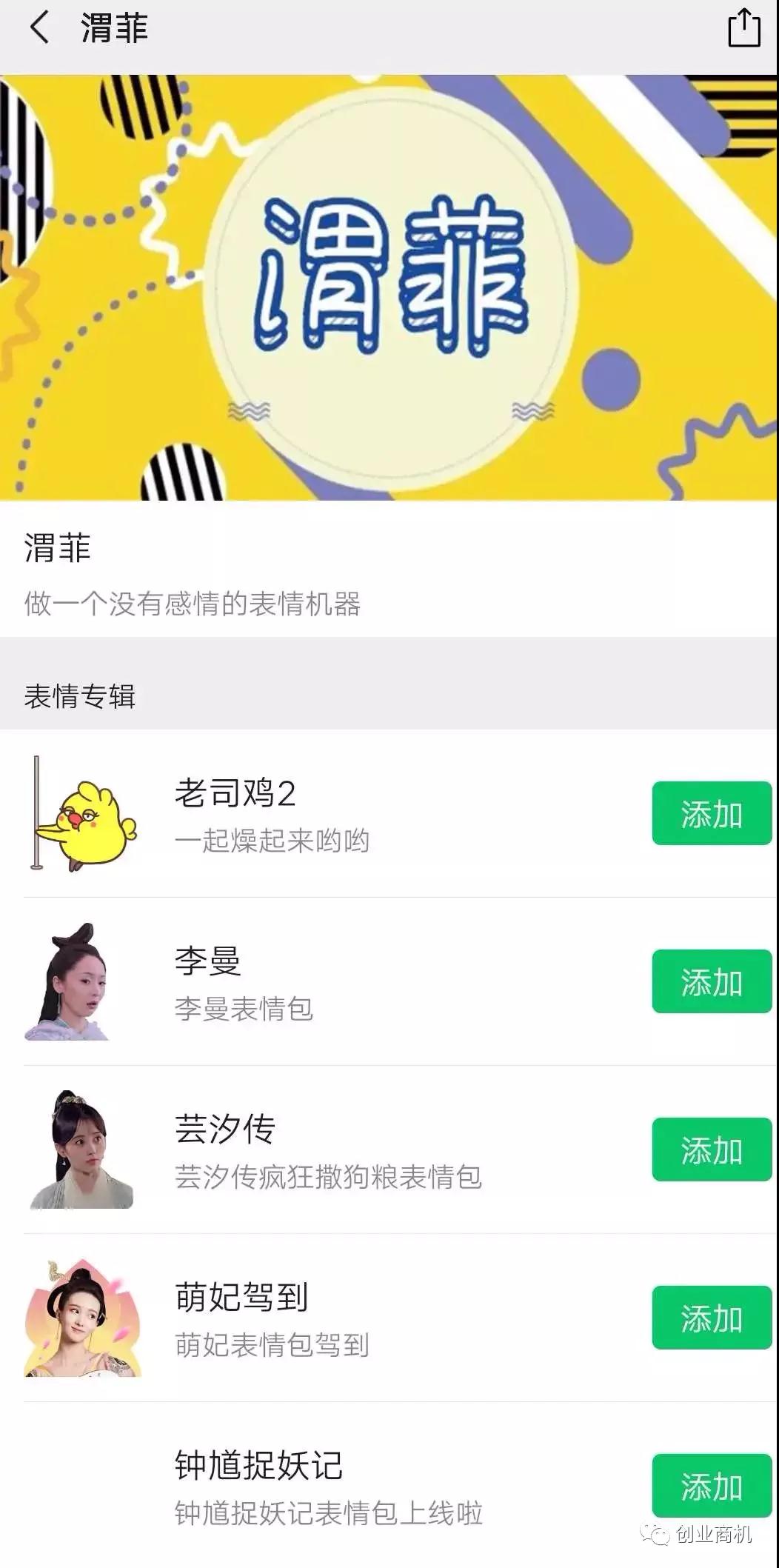
Task: Add the 芸汐传 sticker pack
Action: pos(711,1150)
